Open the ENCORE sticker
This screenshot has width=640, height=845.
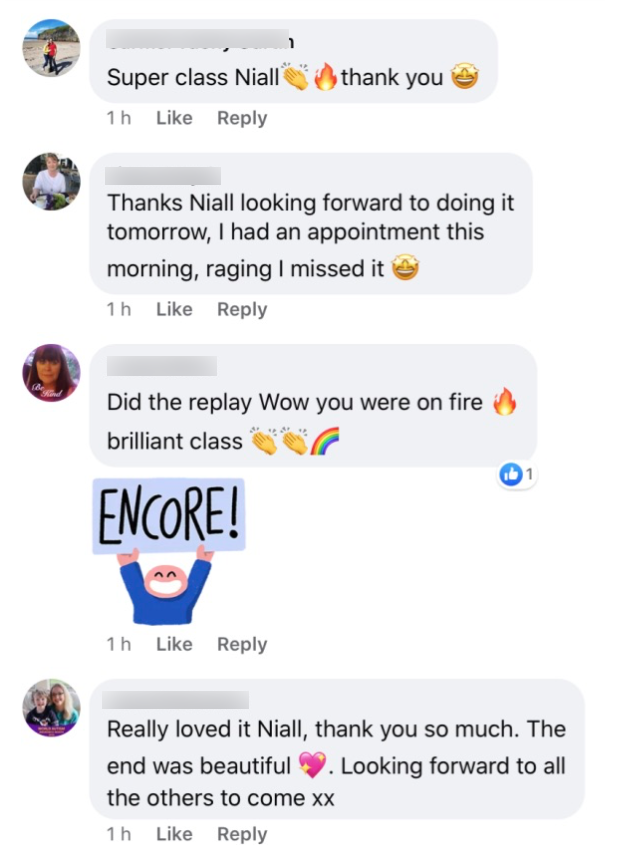(x=168, y=551)
